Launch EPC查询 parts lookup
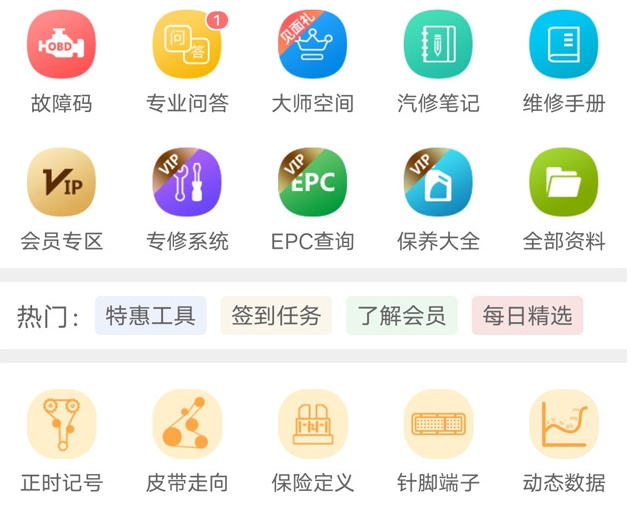This screenshot has width=636, height=510. click(x=312, y=183)
